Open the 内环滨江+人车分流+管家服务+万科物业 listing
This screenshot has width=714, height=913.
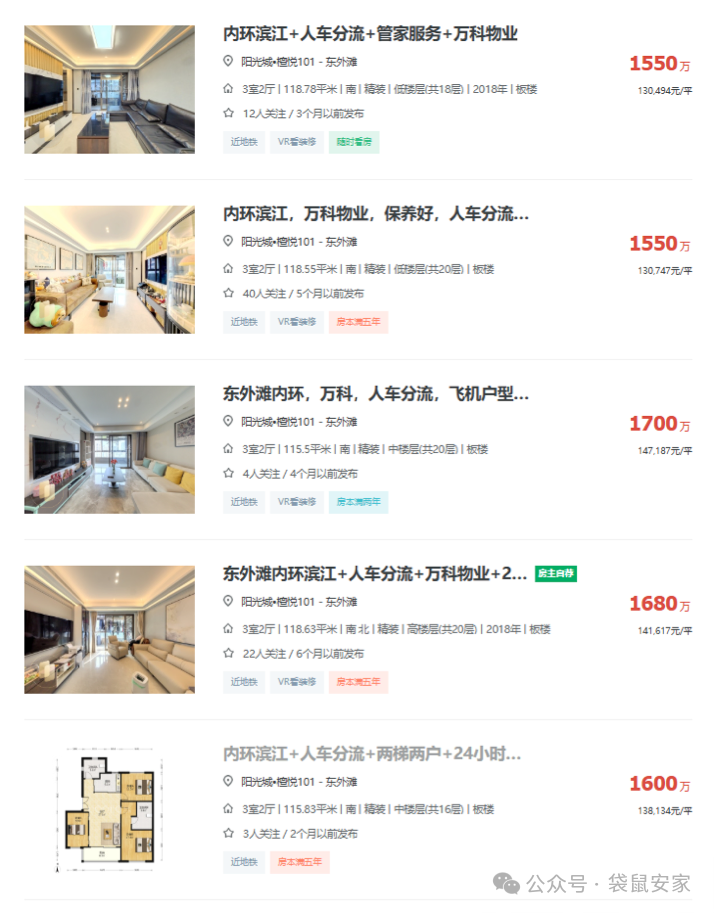pyautogui.click(x=370, y=34)
